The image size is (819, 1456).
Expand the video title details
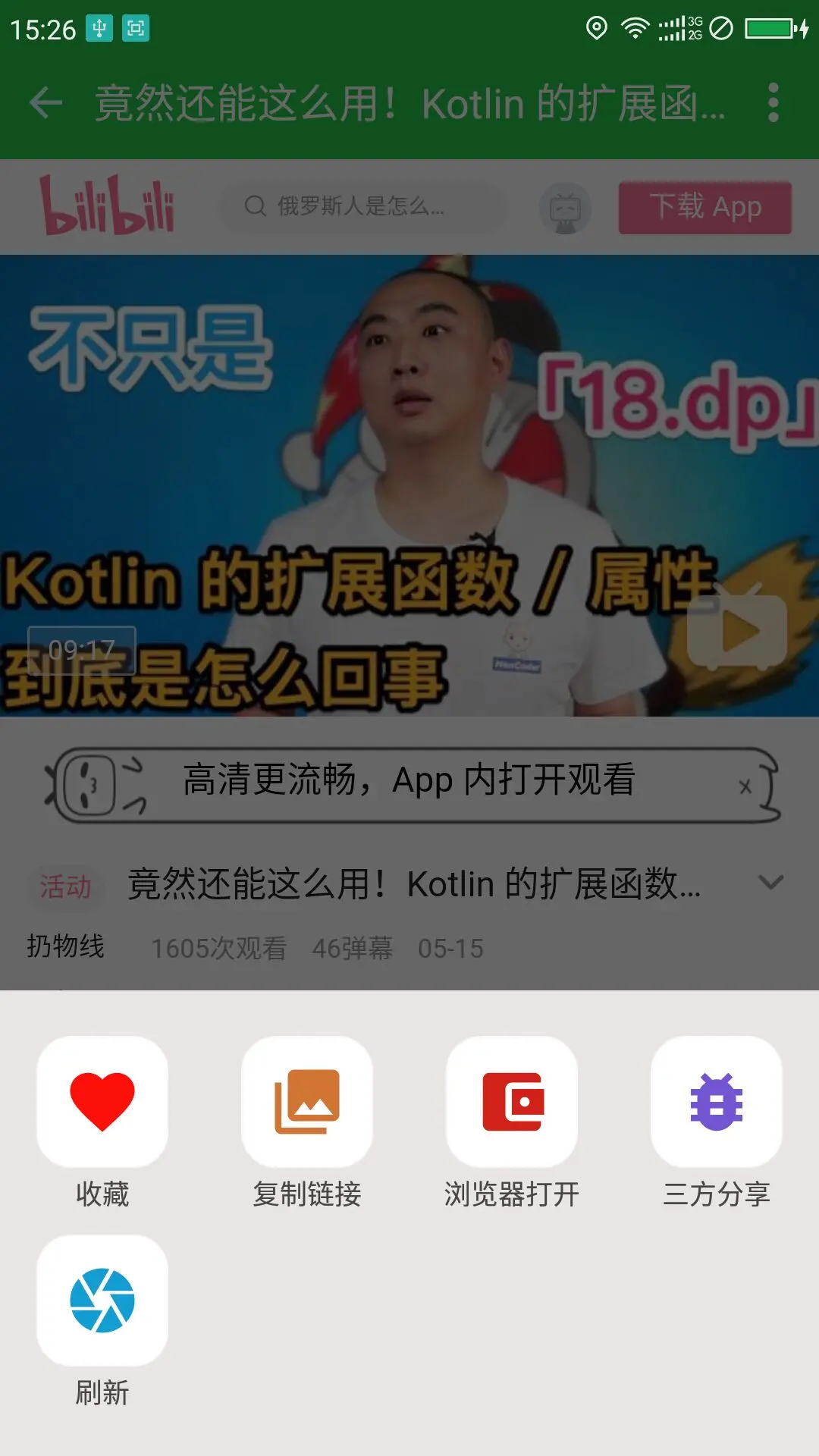click(770, 882)
